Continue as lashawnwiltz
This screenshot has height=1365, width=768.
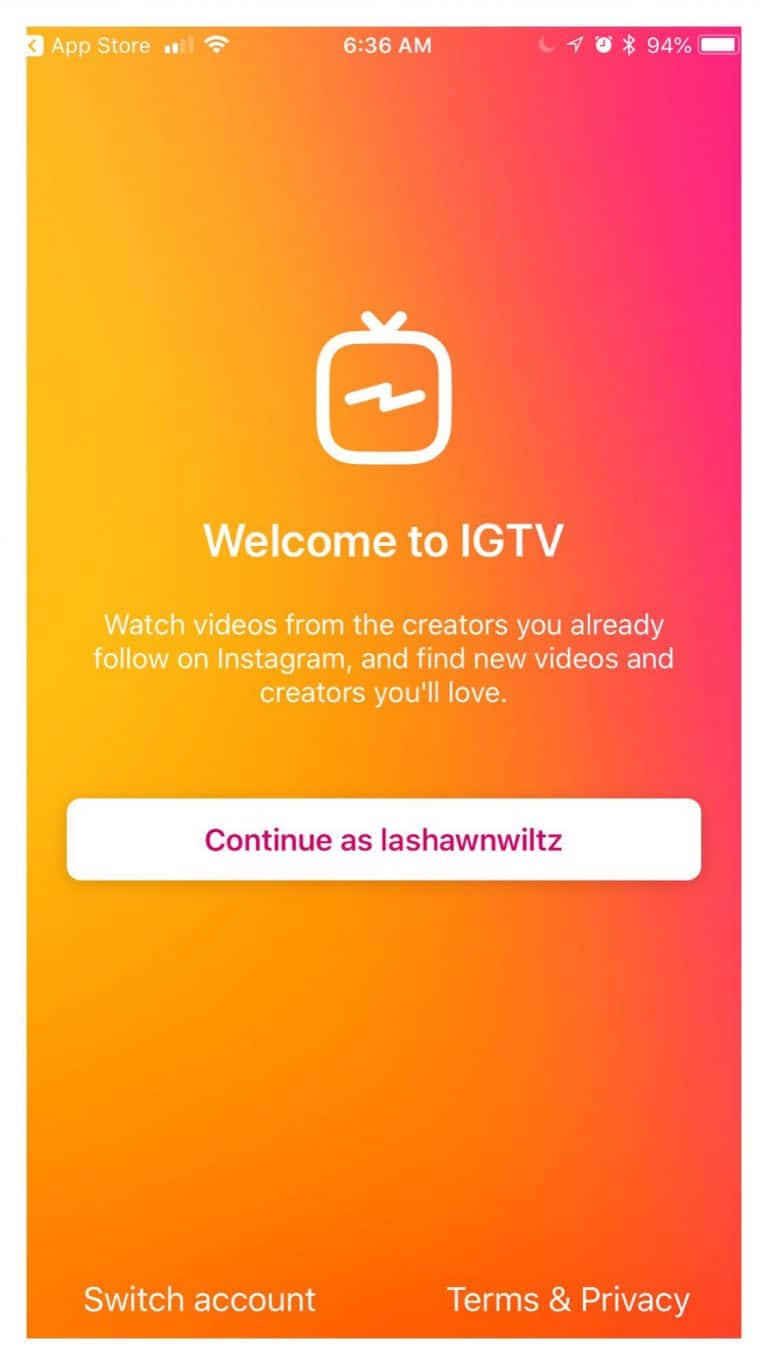pos(384,839)
